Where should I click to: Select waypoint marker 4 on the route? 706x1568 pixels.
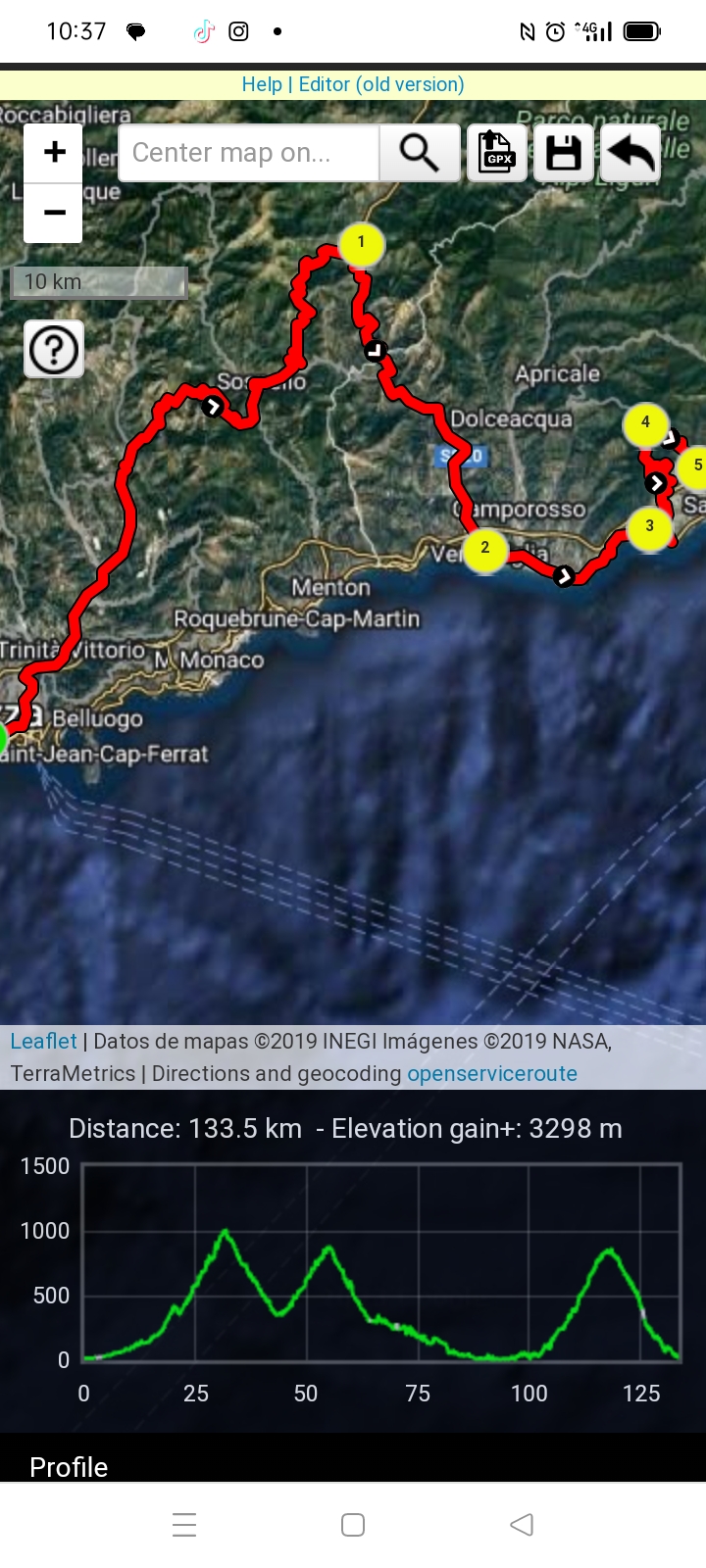(644, 423)
